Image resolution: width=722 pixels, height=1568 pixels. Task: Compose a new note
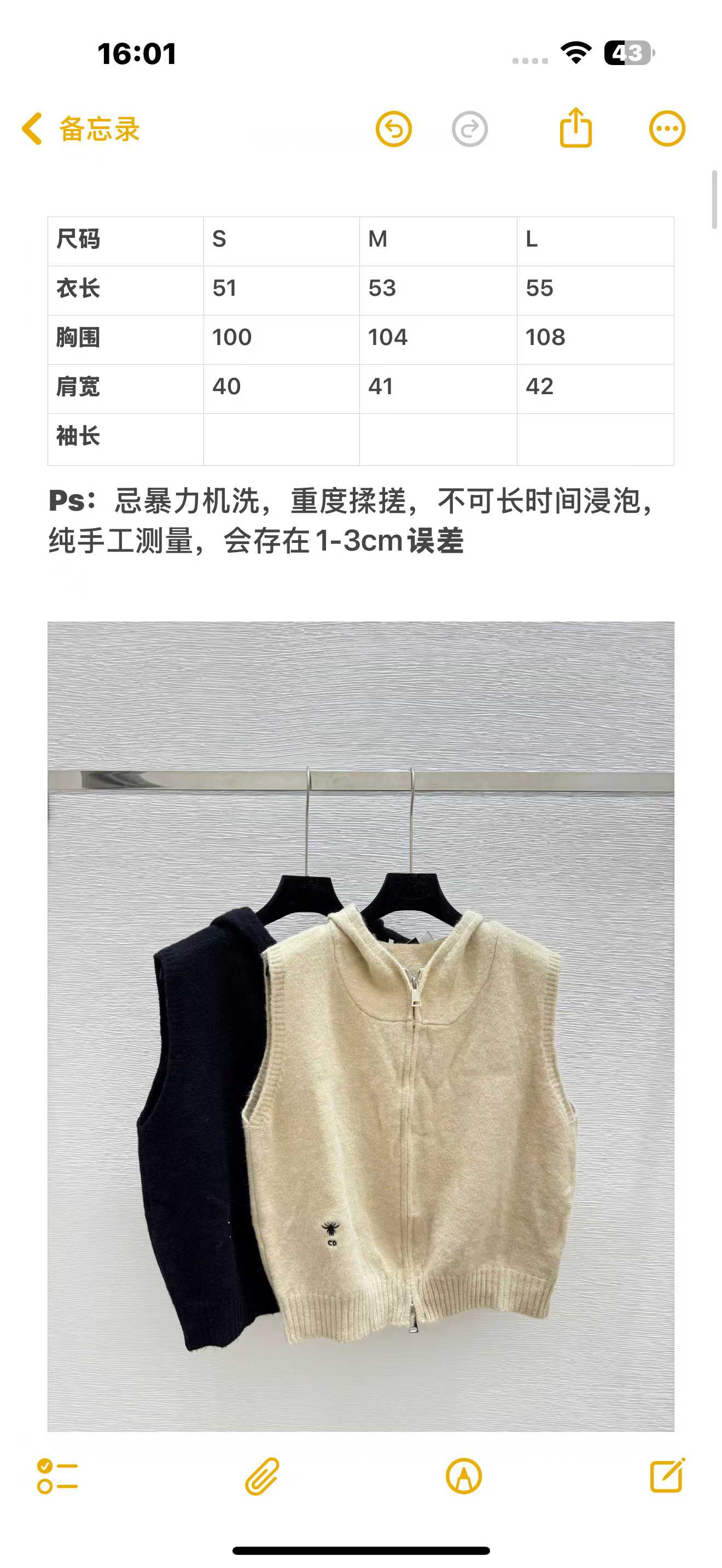pyautogui.click(x=667, y=1475)
